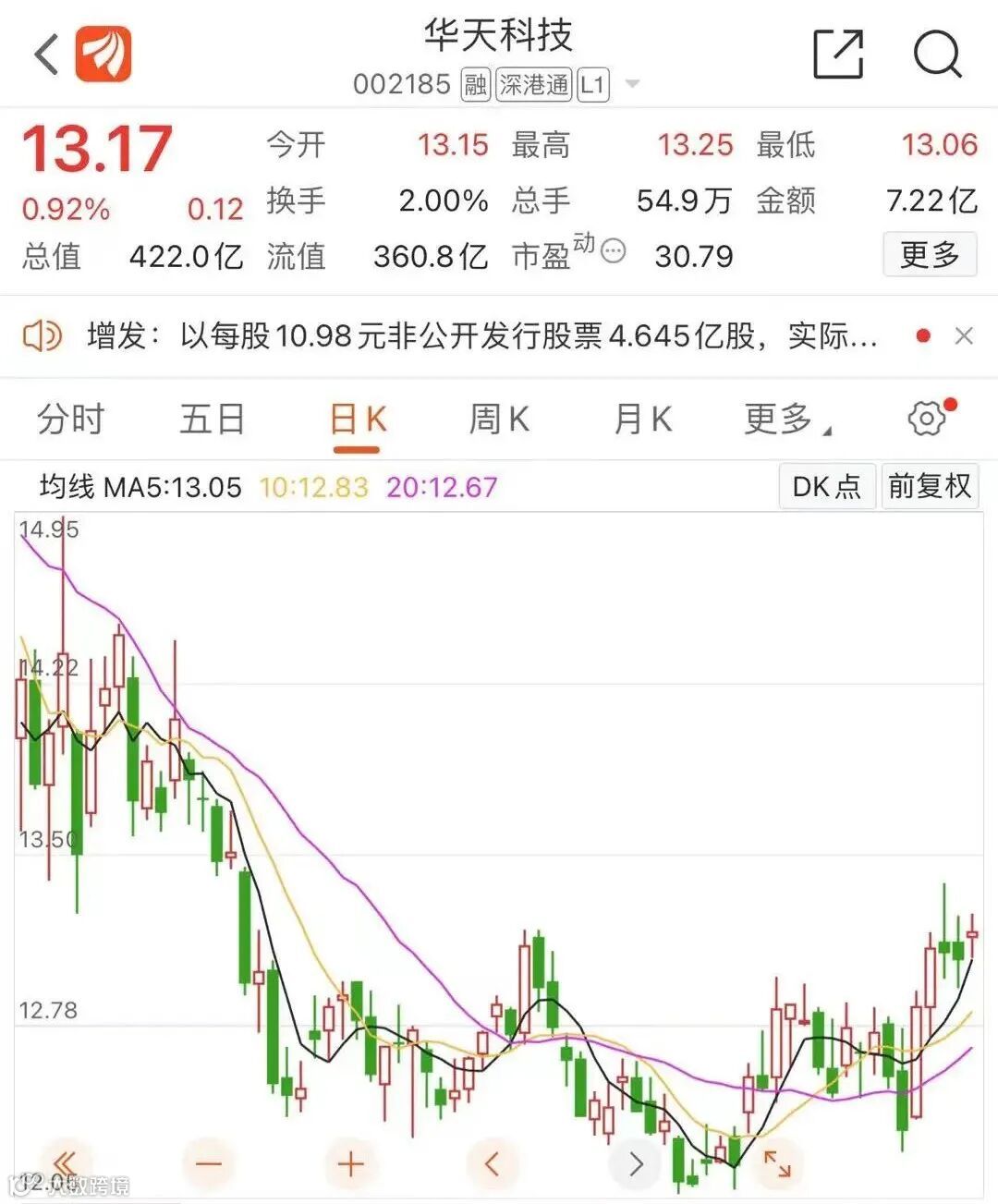998x1204 pixels.
Task: Open the search magnifier
Action: [937, 54]
